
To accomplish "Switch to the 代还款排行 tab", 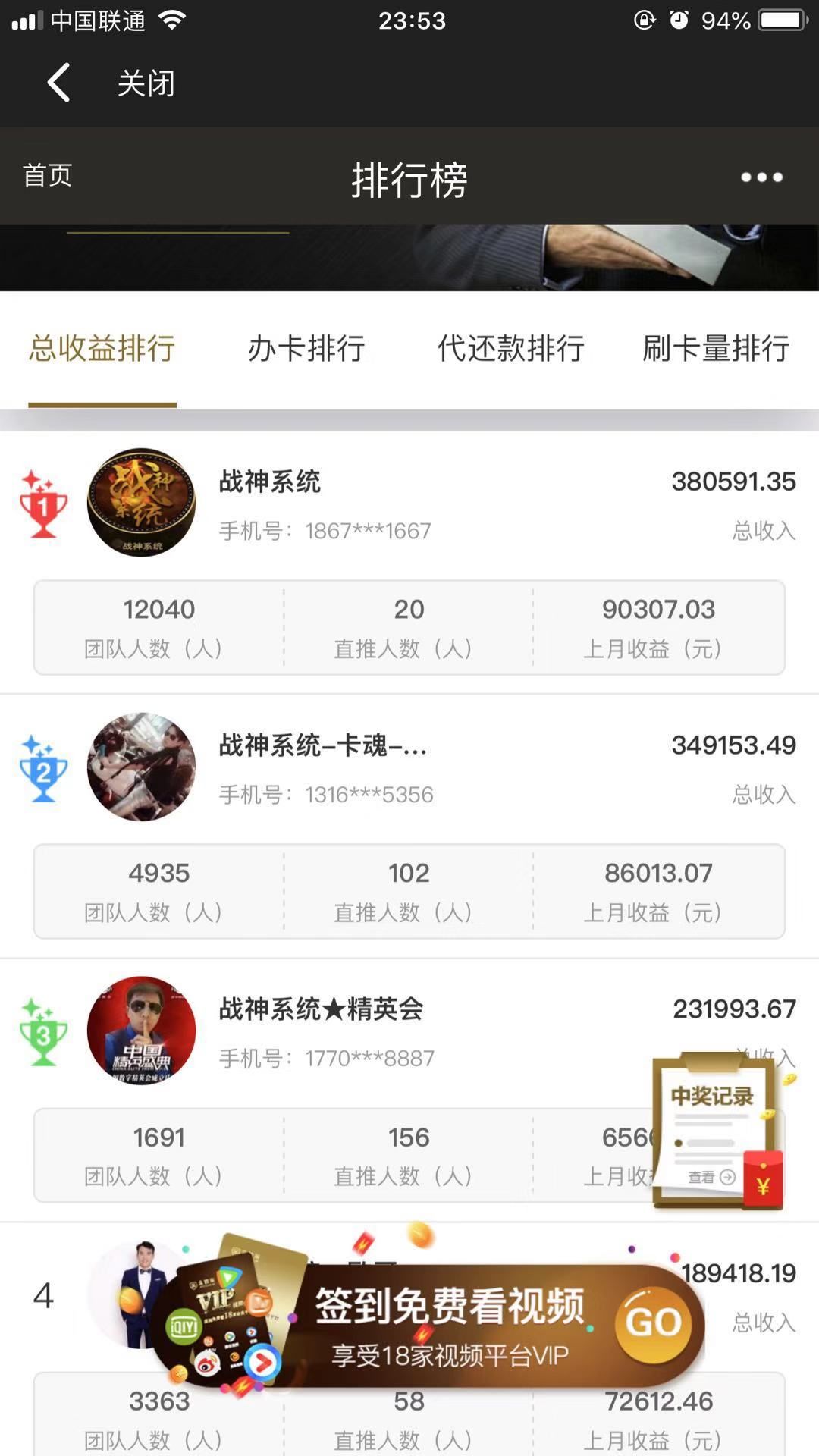I will [x=510, y=349].
